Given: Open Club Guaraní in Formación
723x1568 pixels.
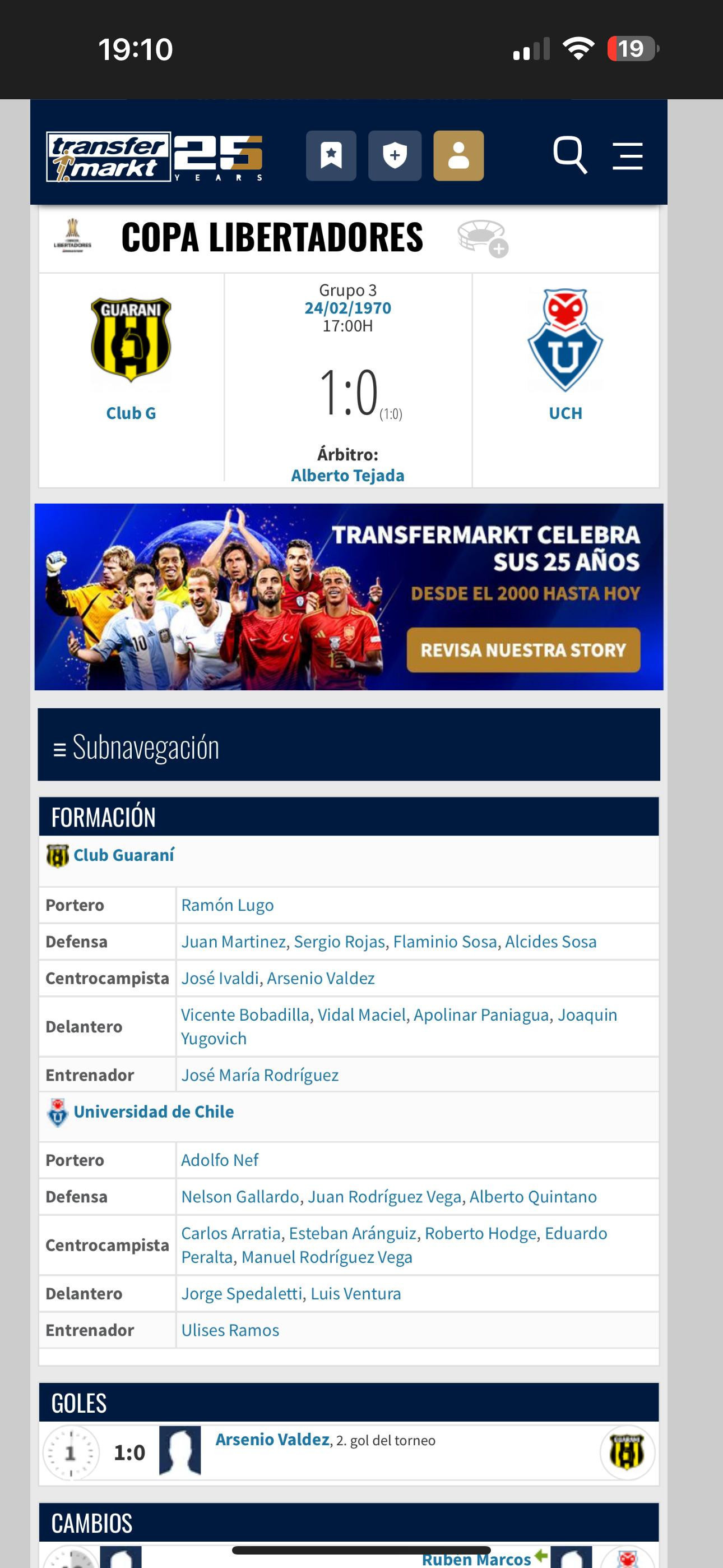Looking at the screenshot, I should click(123, 855).
